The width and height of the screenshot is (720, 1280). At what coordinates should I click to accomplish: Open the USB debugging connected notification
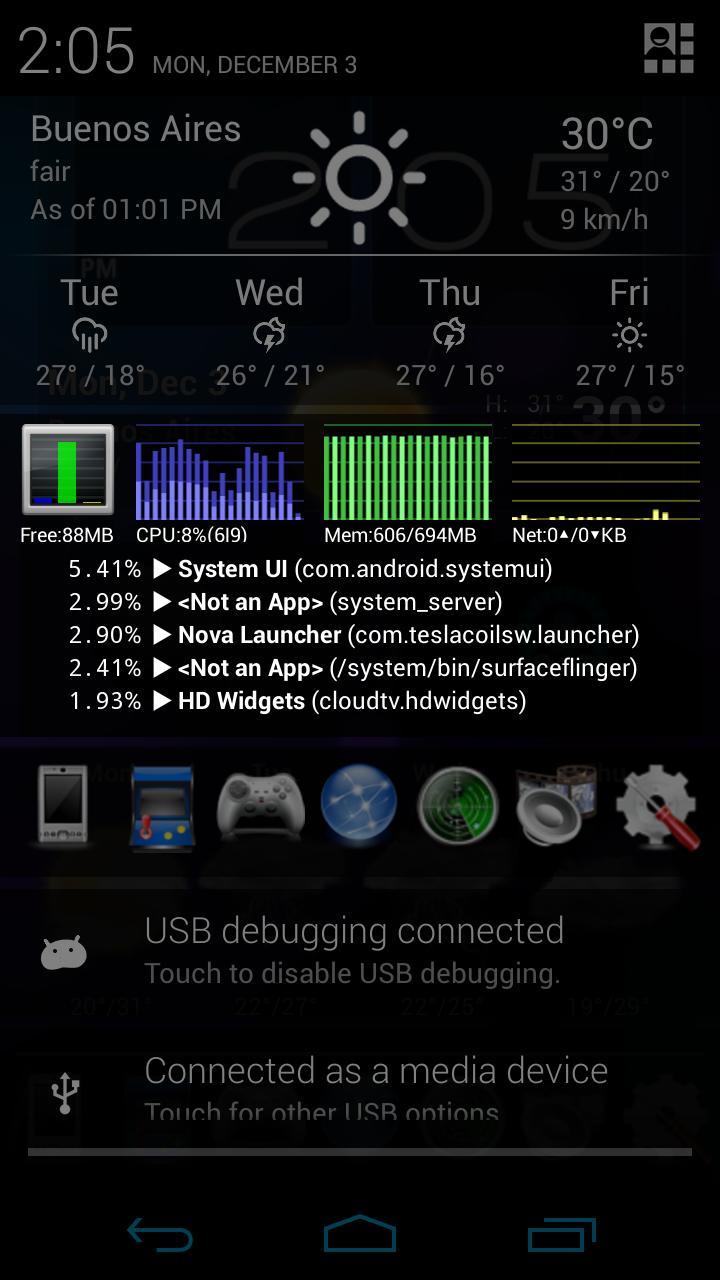coord(360,950)
